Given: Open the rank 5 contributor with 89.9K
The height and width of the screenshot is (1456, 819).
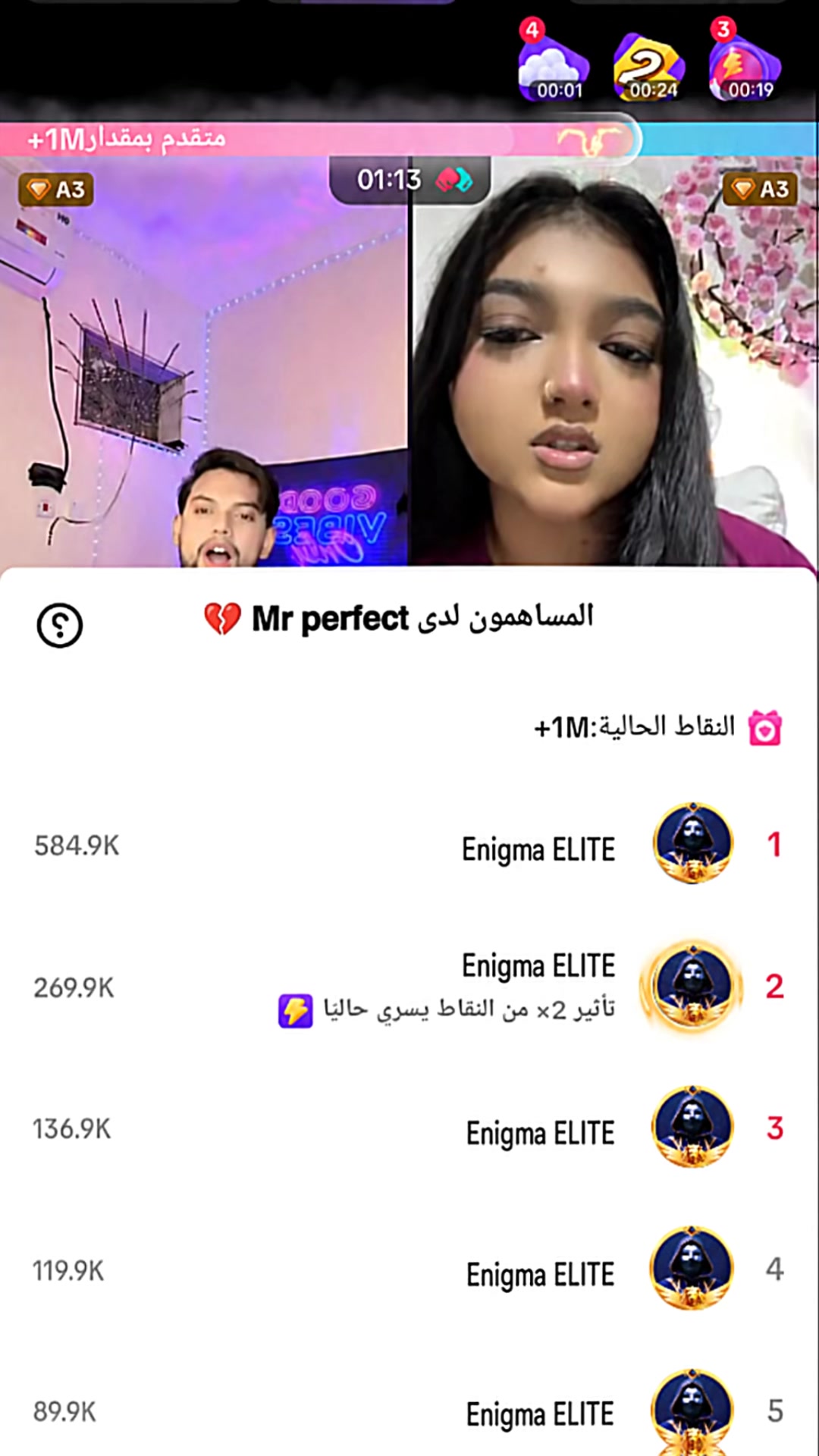Looking at the screenshot, I should point(409,1412).
